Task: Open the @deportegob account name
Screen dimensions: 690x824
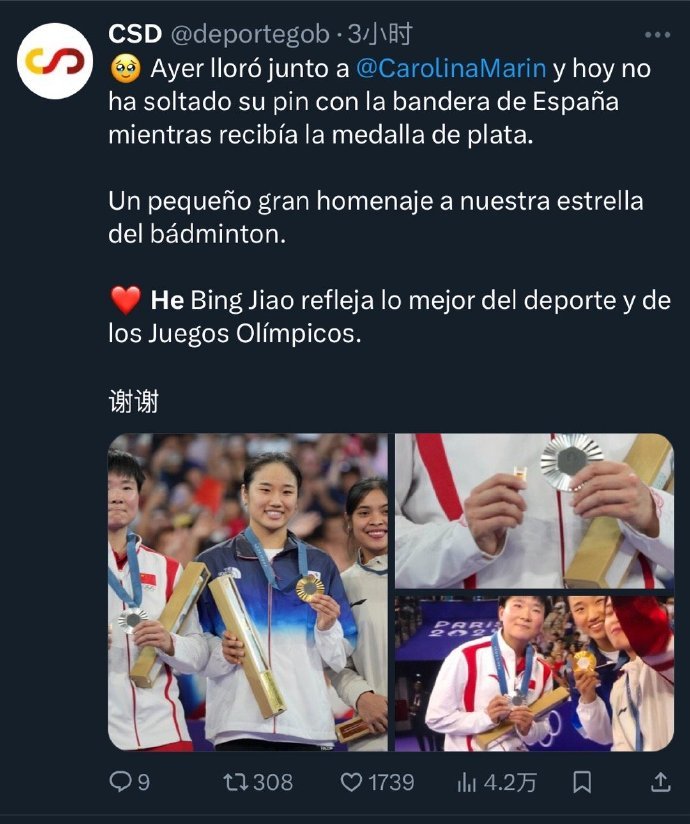Action: [250, 35]
